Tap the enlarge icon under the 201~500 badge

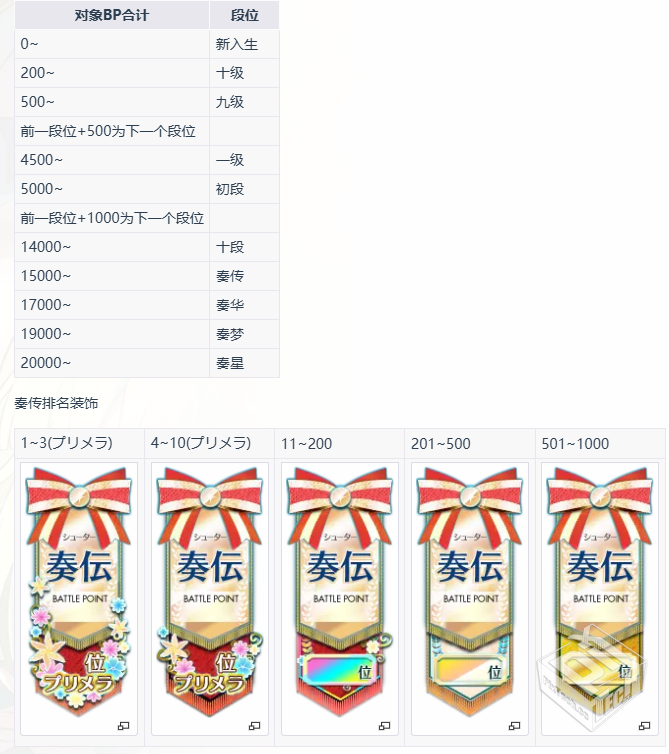pyautogui.click(x=515, y=726)
